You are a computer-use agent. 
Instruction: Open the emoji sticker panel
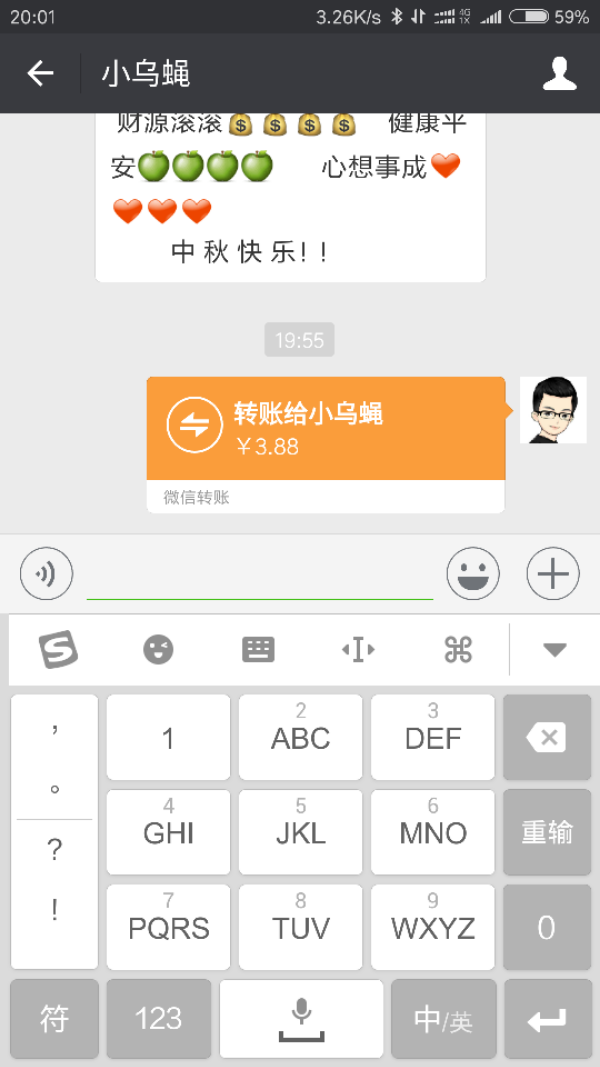pyautogui.click(x=473, y=574)
